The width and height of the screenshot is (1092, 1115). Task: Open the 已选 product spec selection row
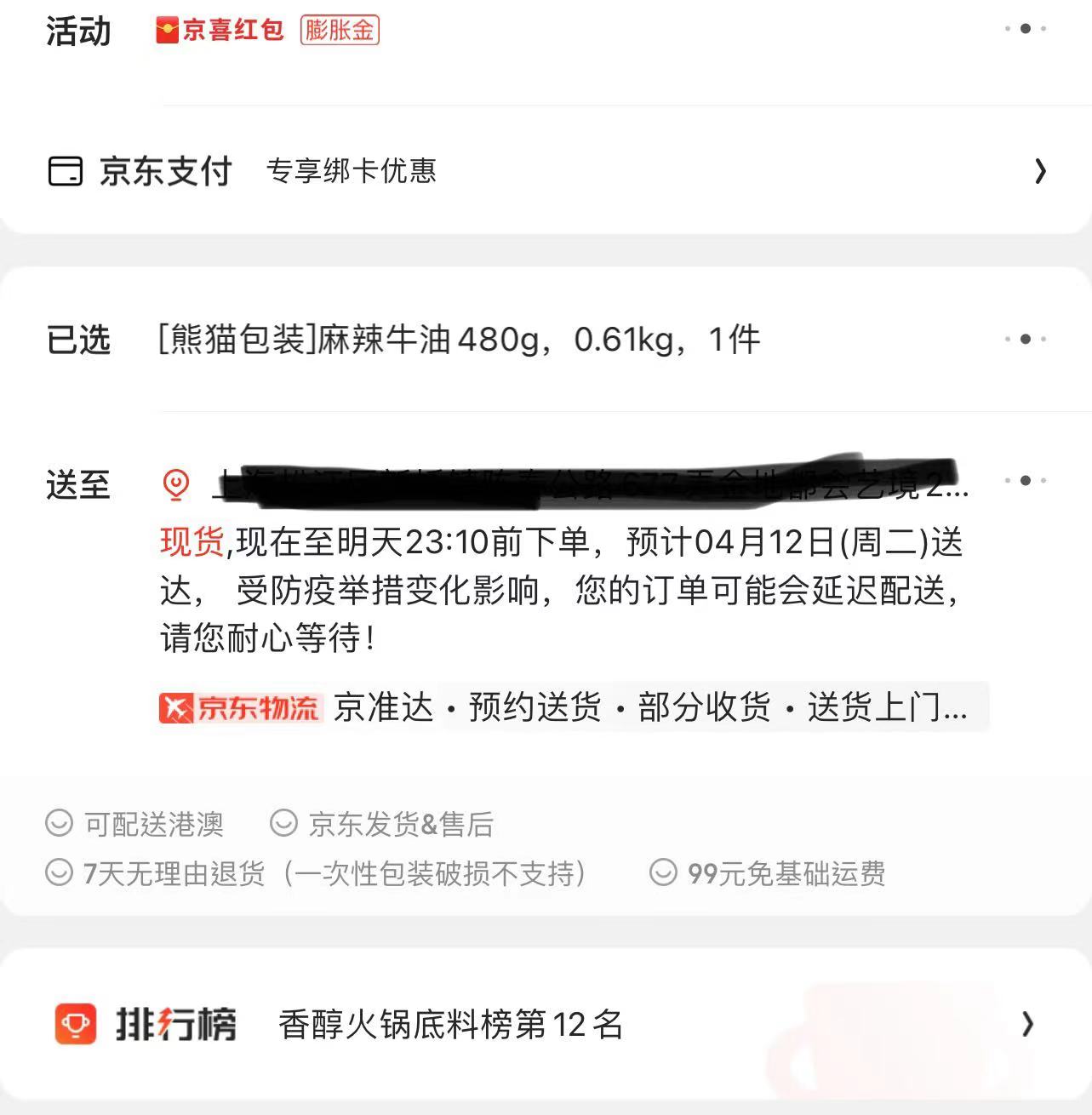pos(460,340)
